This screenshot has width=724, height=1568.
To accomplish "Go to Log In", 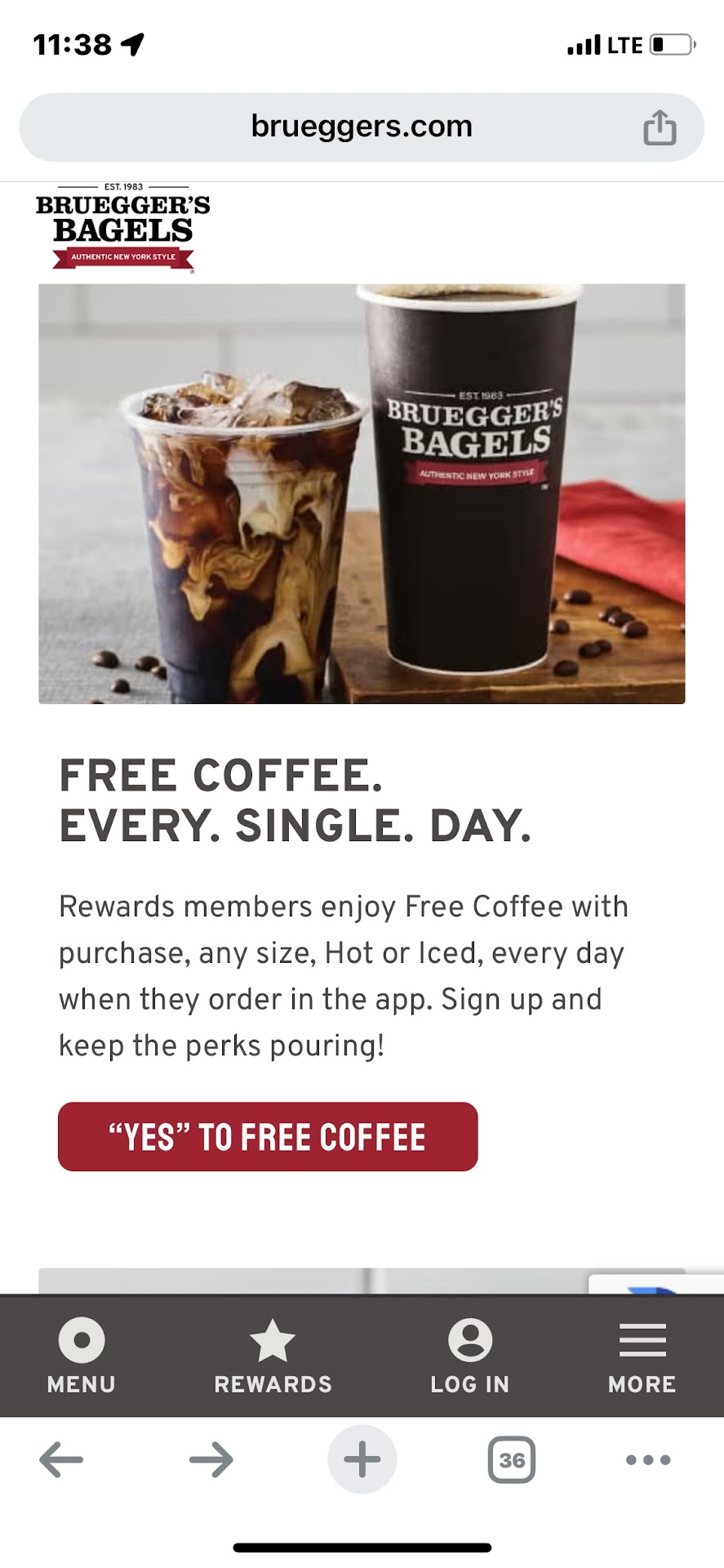I will 470,1356.
